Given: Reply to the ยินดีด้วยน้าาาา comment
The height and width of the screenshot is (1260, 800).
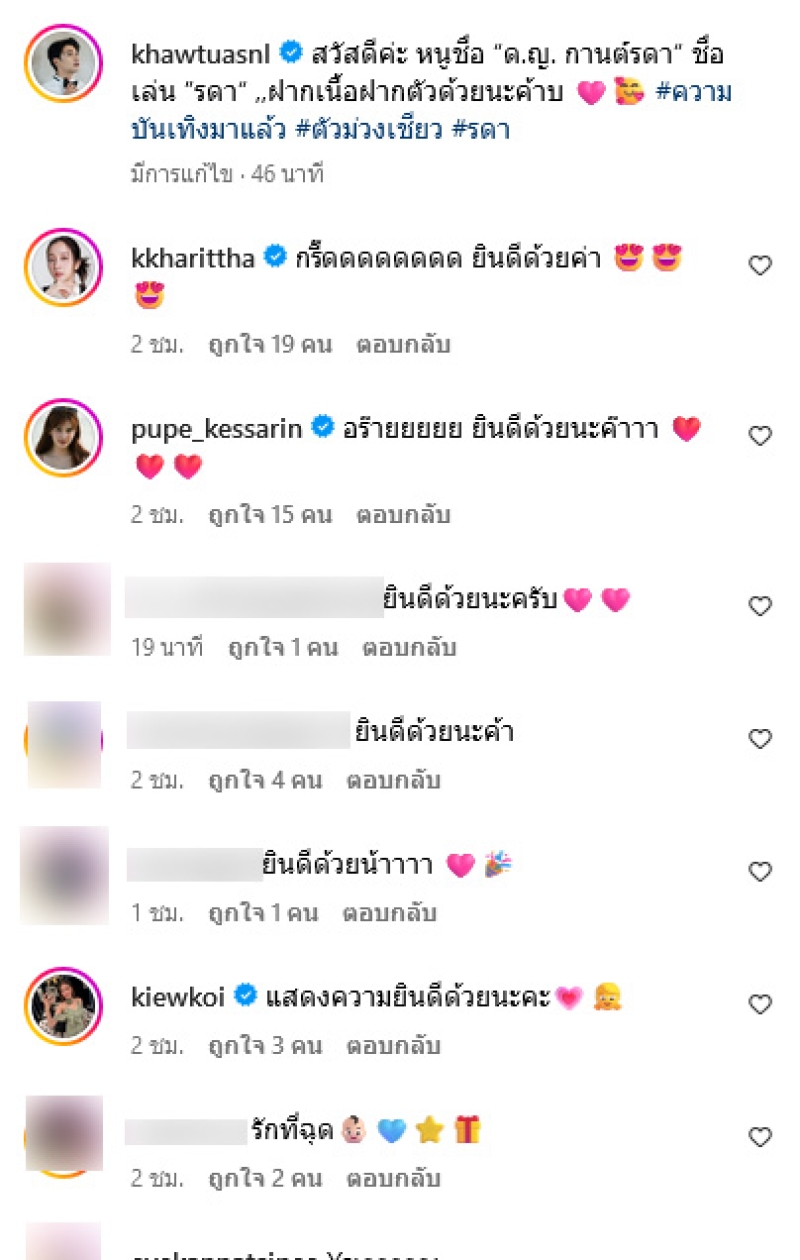Looking at the screenshot, I should pyautogui.click(x=390, y=913).
